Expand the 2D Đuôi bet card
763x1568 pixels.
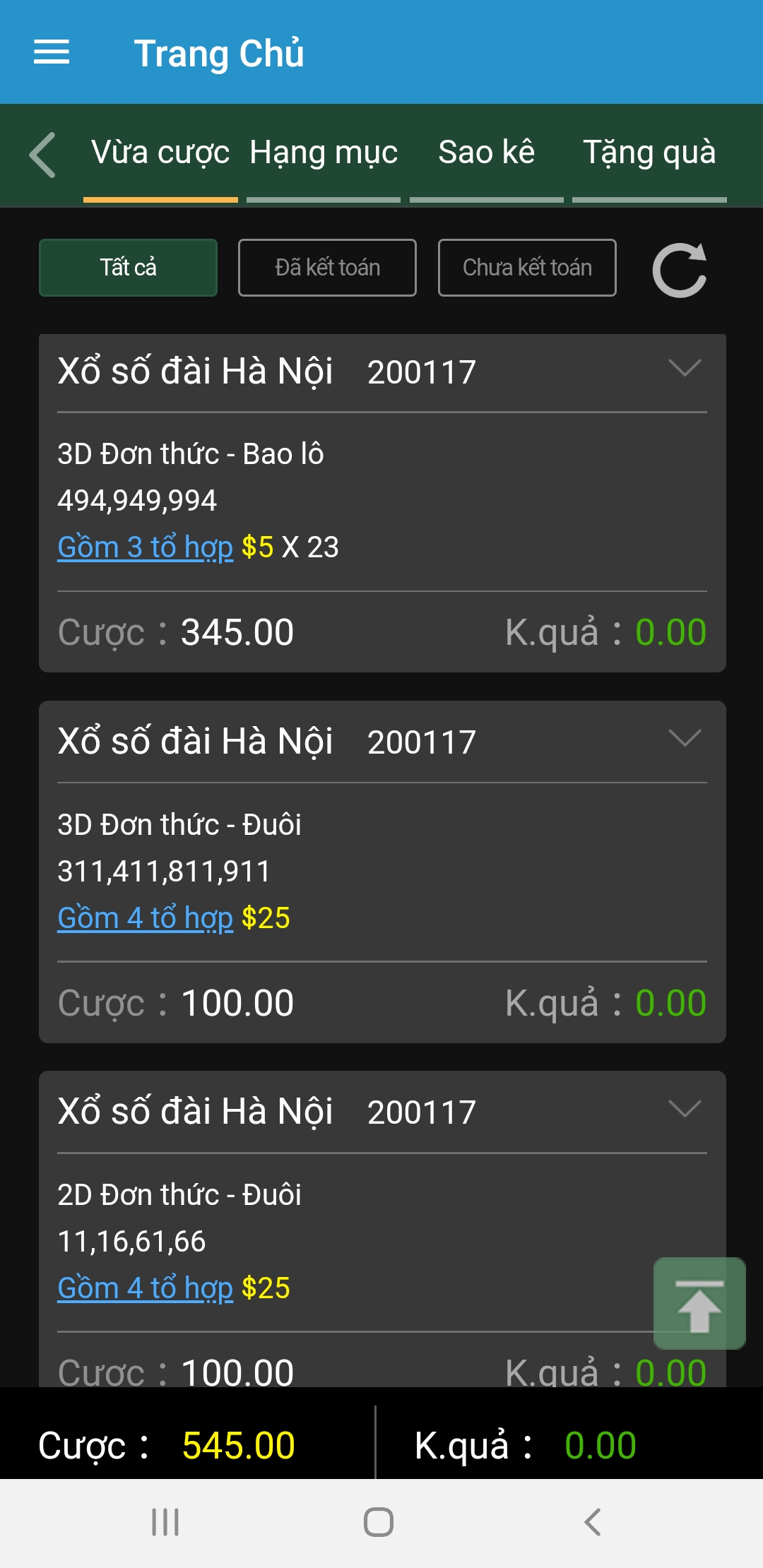pos(685,1109)
